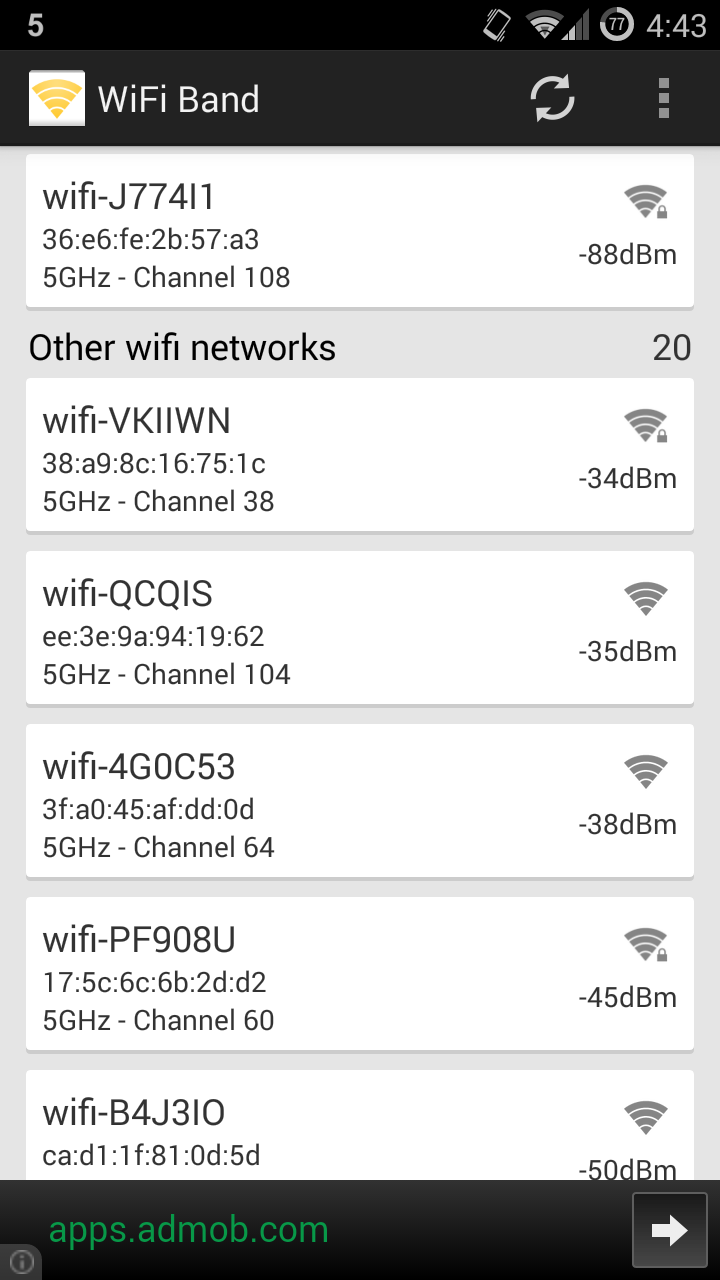Open the wifi-J774I1 network card

click(360, 231)
